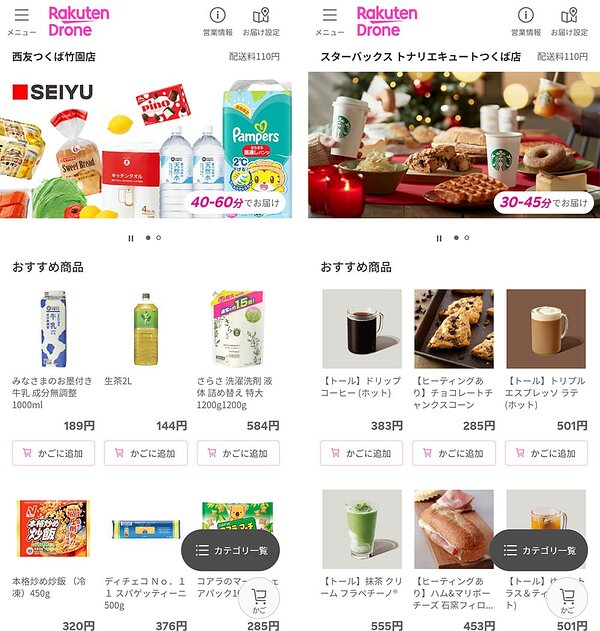600x631 pixels.
Task: Open the matcha cream Frappuccino product
Action: [x=361, y=529]
